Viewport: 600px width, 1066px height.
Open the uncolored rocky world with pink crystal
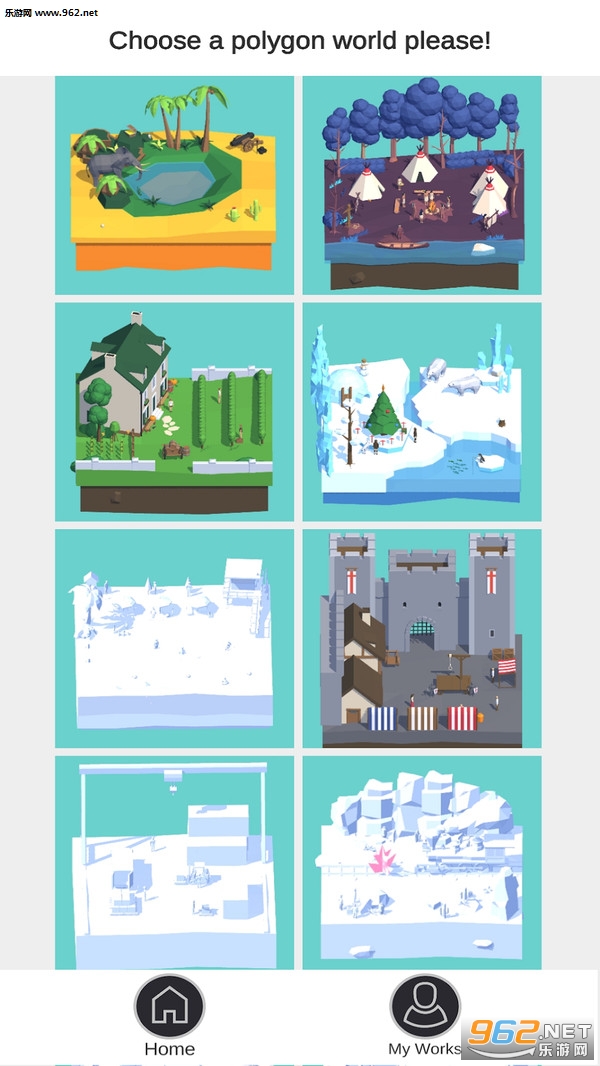coord(422,862)
